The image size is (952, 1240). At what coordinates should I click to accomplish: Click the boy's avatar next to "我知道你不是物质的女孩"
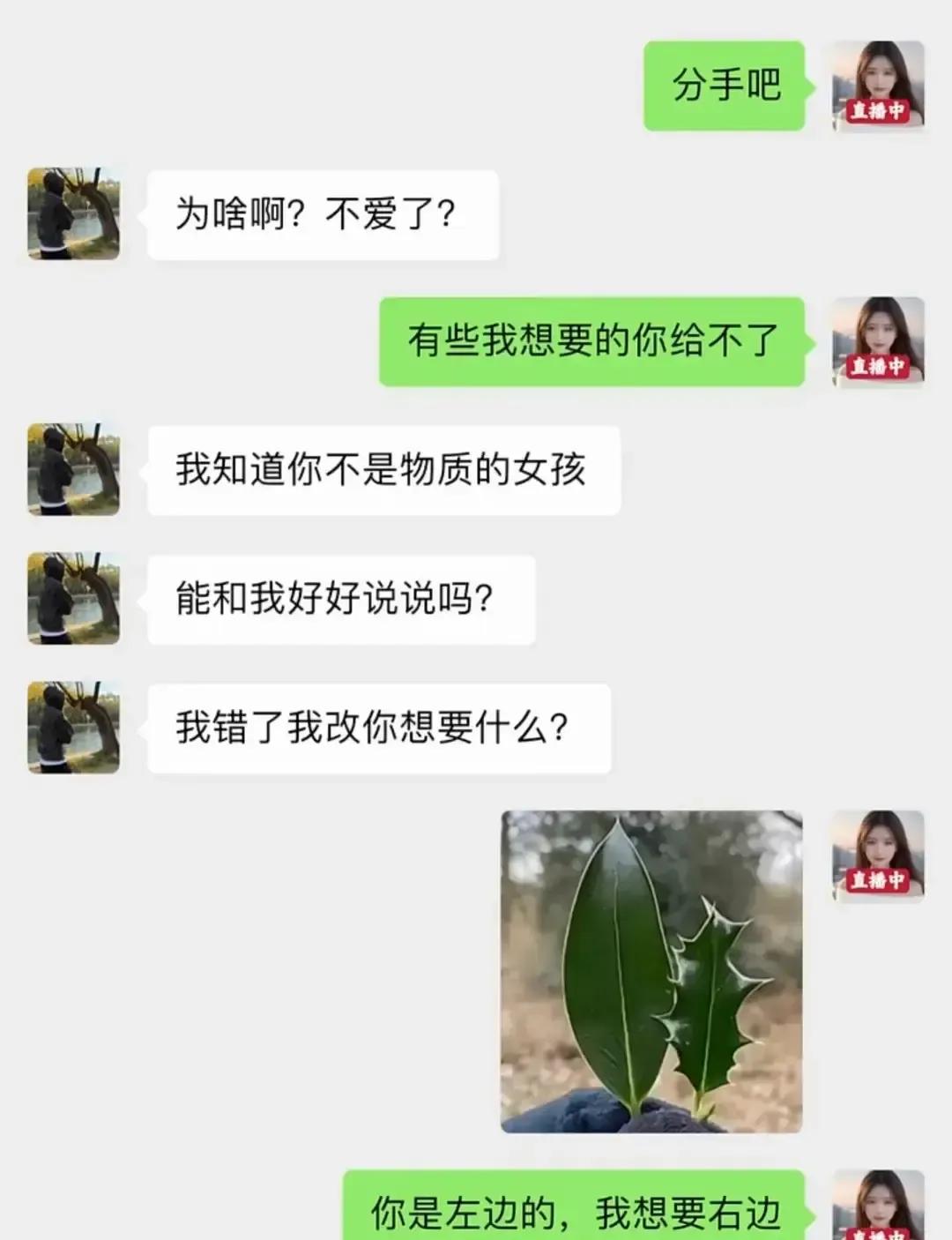point(74,468)
